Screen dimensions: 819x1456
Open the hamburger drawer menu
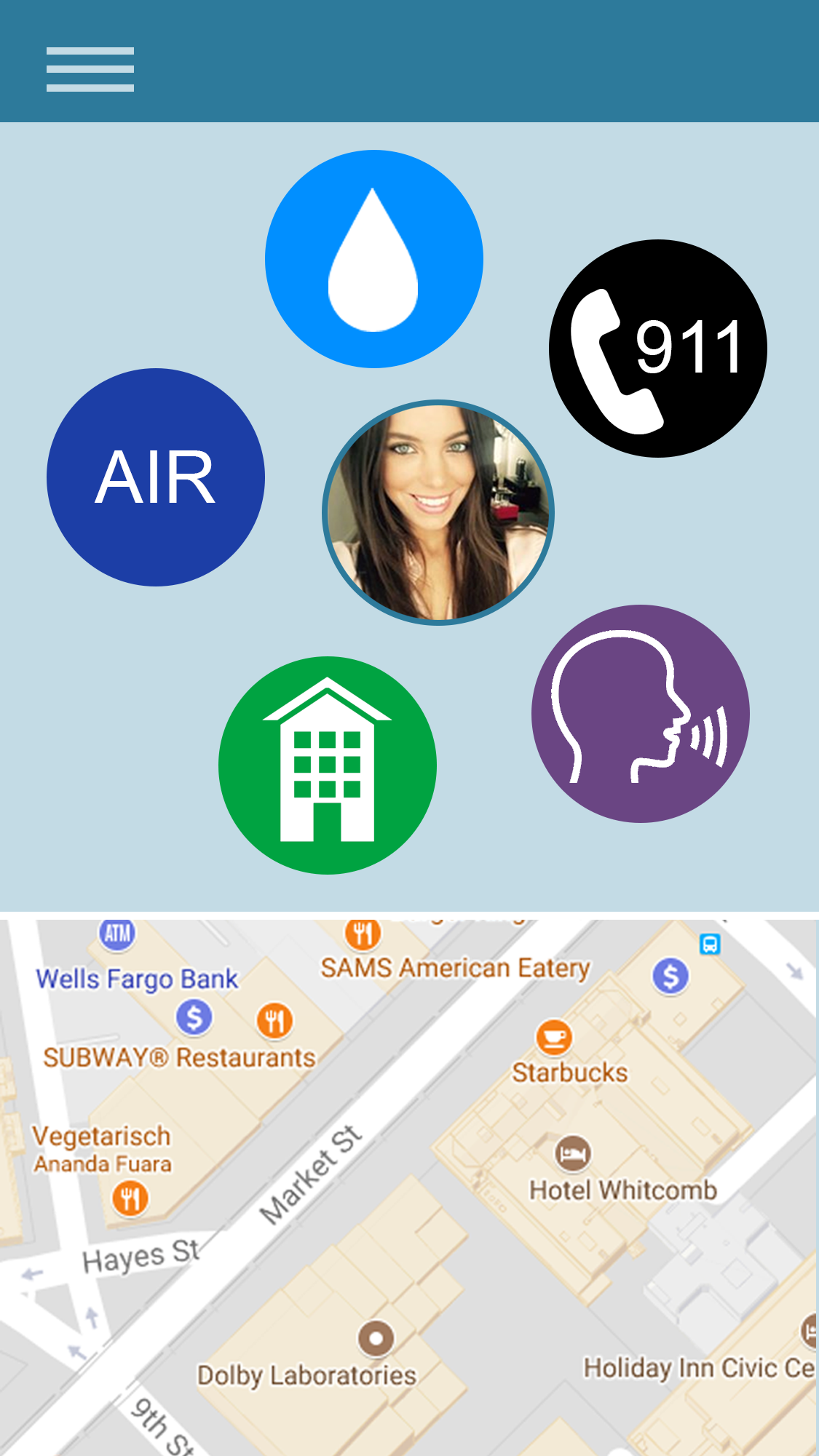coord(90,69)
